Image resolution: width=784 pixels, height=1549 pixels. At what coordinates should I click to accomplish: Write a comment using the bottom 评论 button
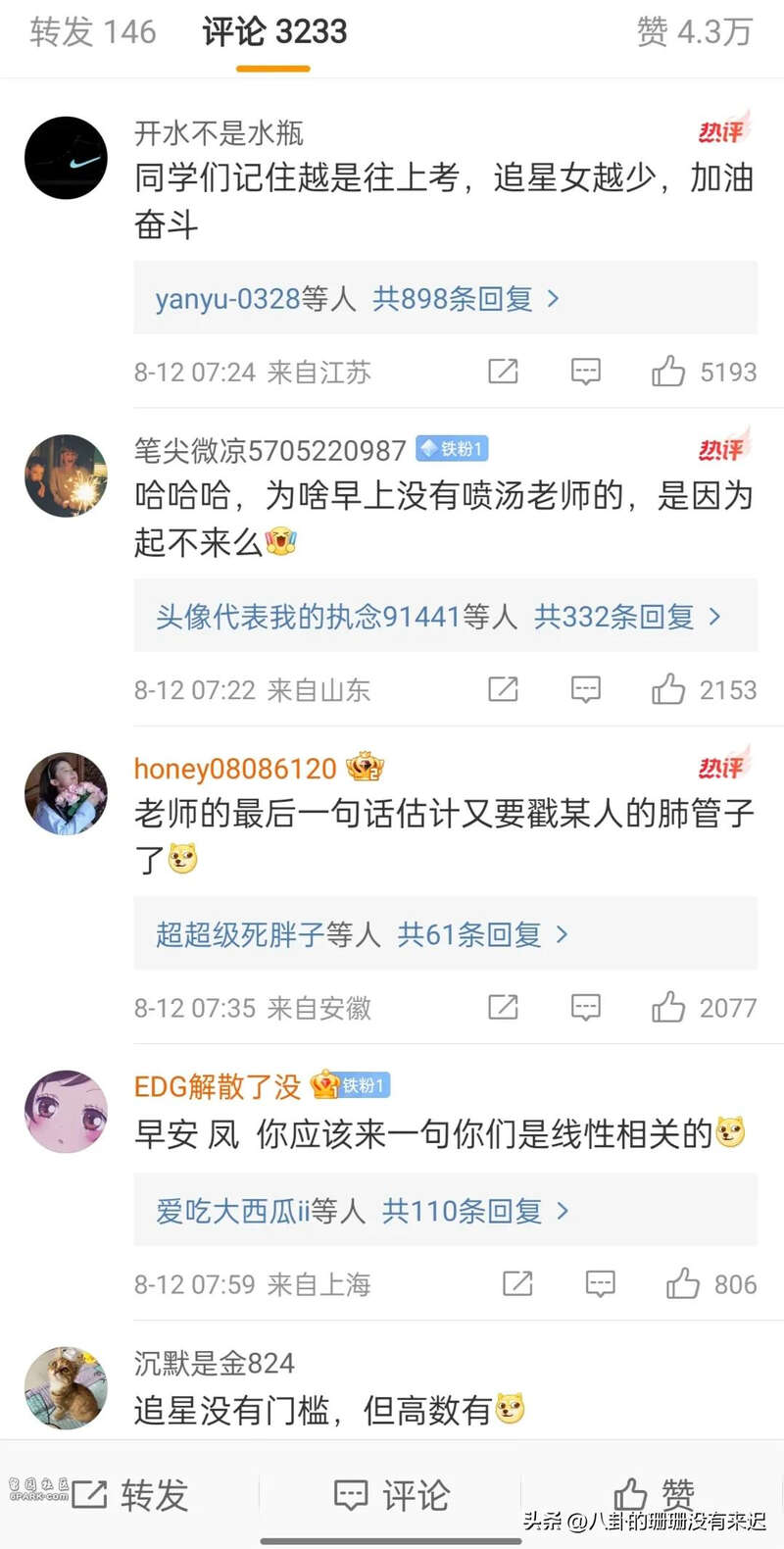pyautogui.click(x=392, y=1495)
